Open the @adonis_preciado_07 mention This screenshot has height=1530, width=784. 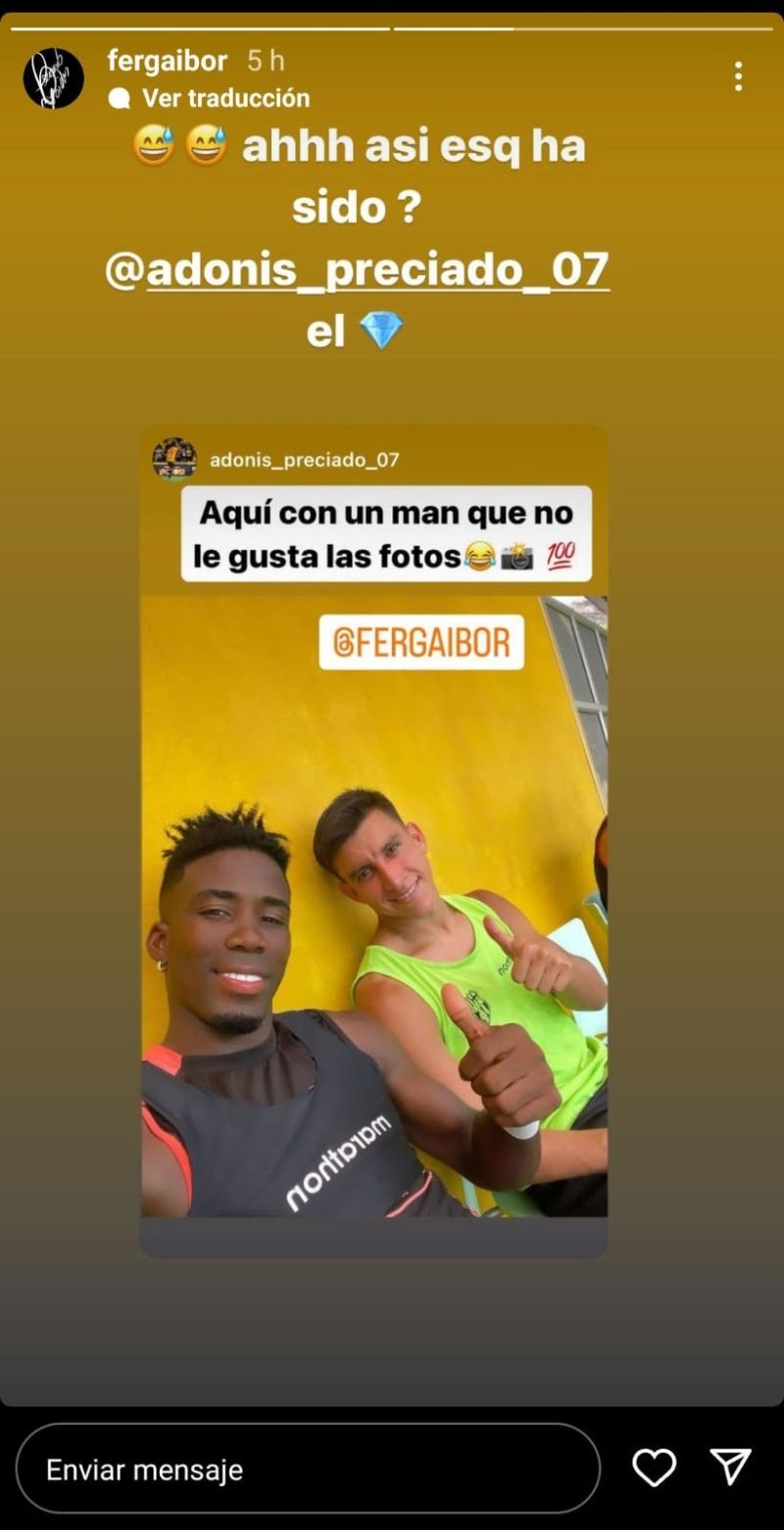(358, 270)
